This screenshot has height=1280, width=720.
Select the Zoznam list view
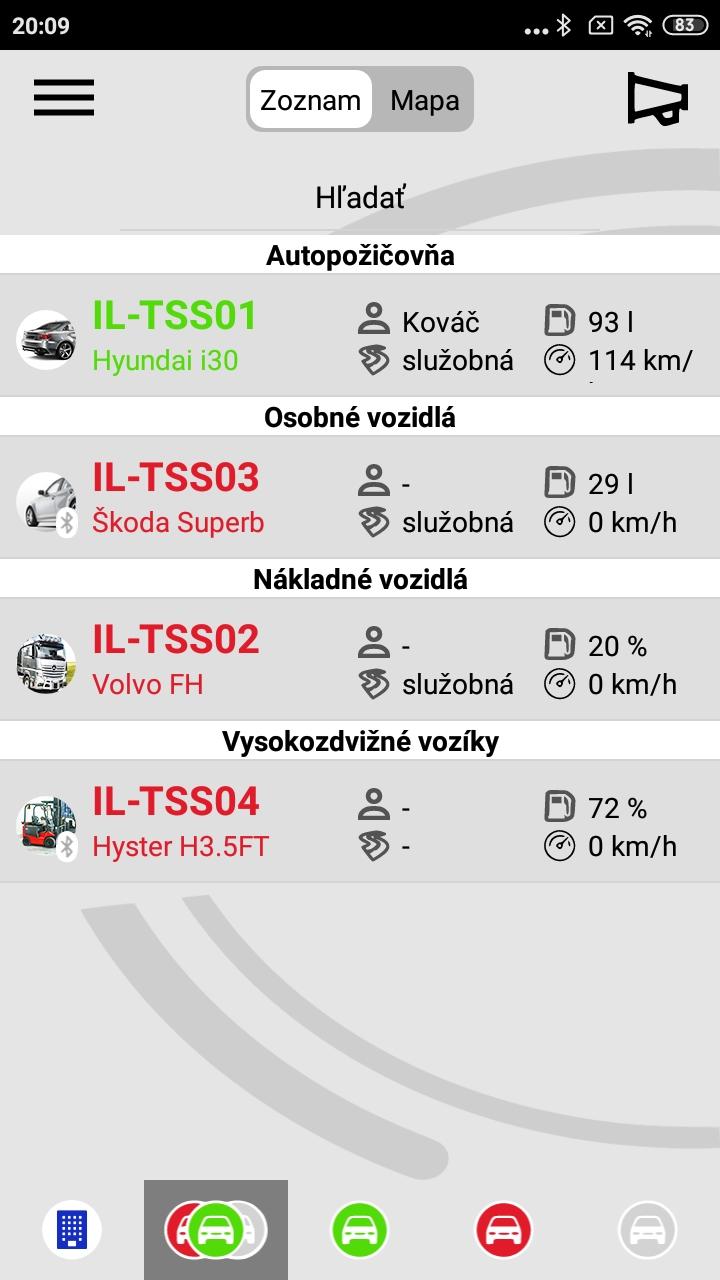(310, 100)
